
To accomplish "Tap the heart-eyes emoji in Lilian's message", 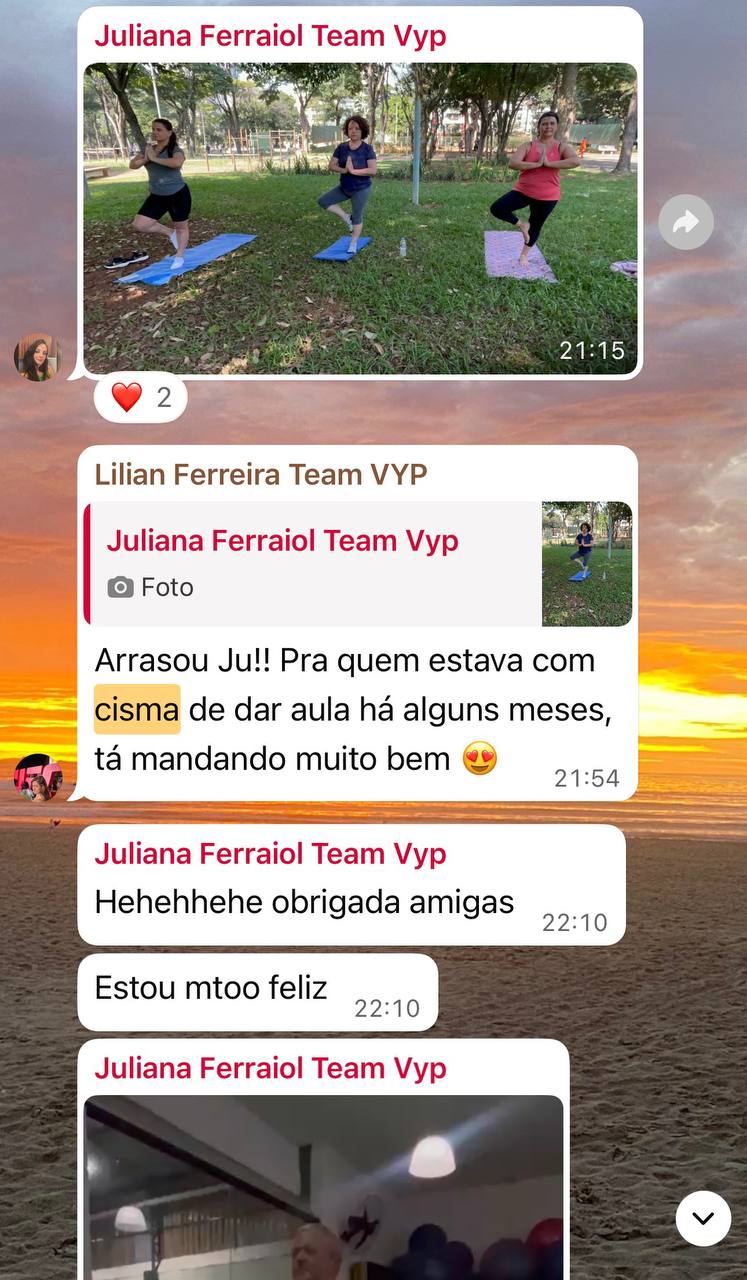I will pyautogui.click(x=478, y=759).
